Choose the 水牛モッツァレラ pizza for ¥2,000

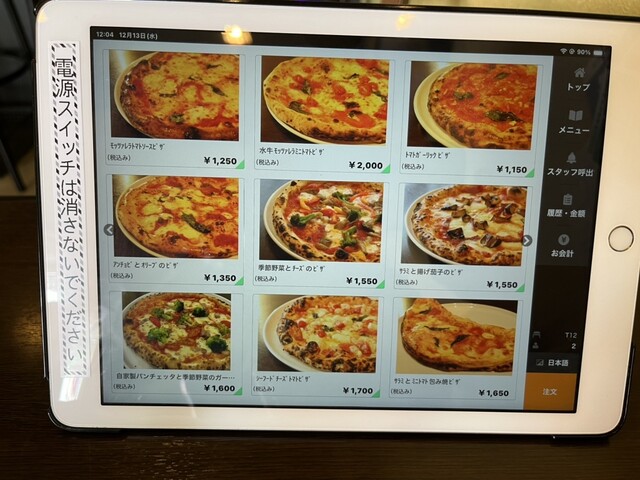325,112
